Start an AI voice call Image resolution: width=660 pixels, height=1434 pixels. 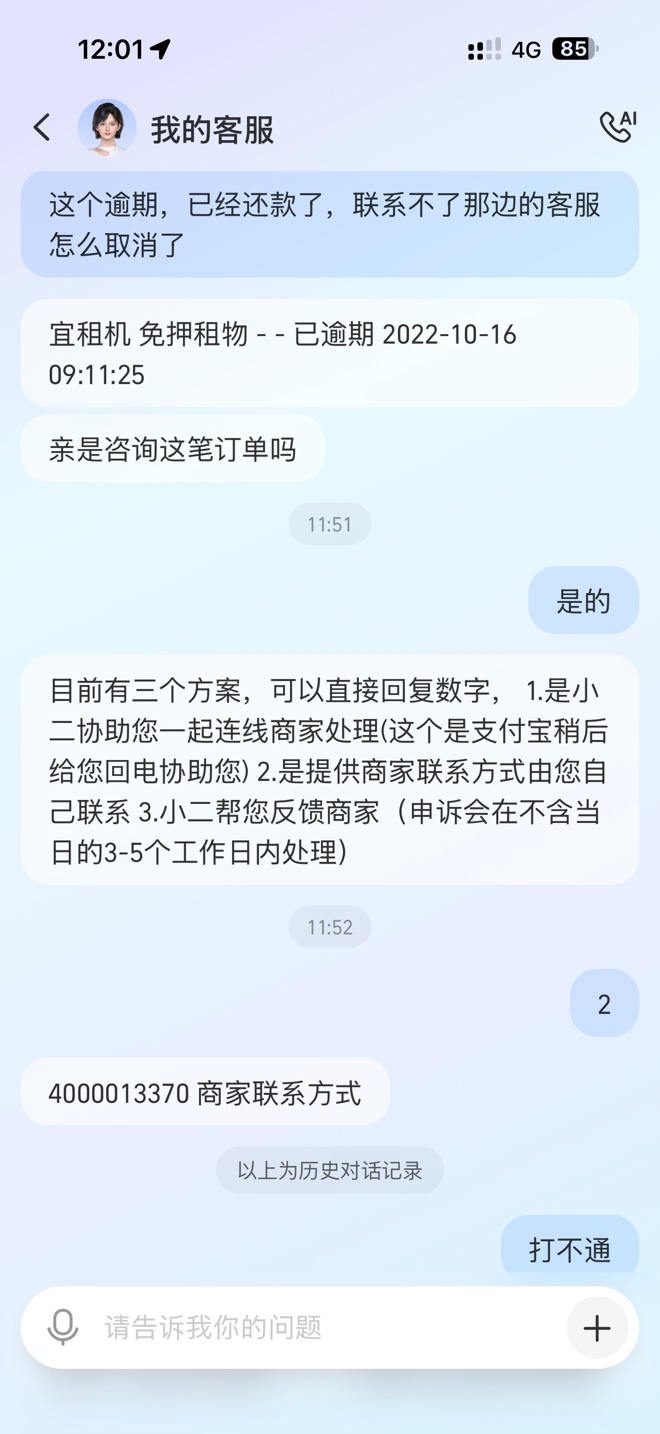(x=616, y=126)
